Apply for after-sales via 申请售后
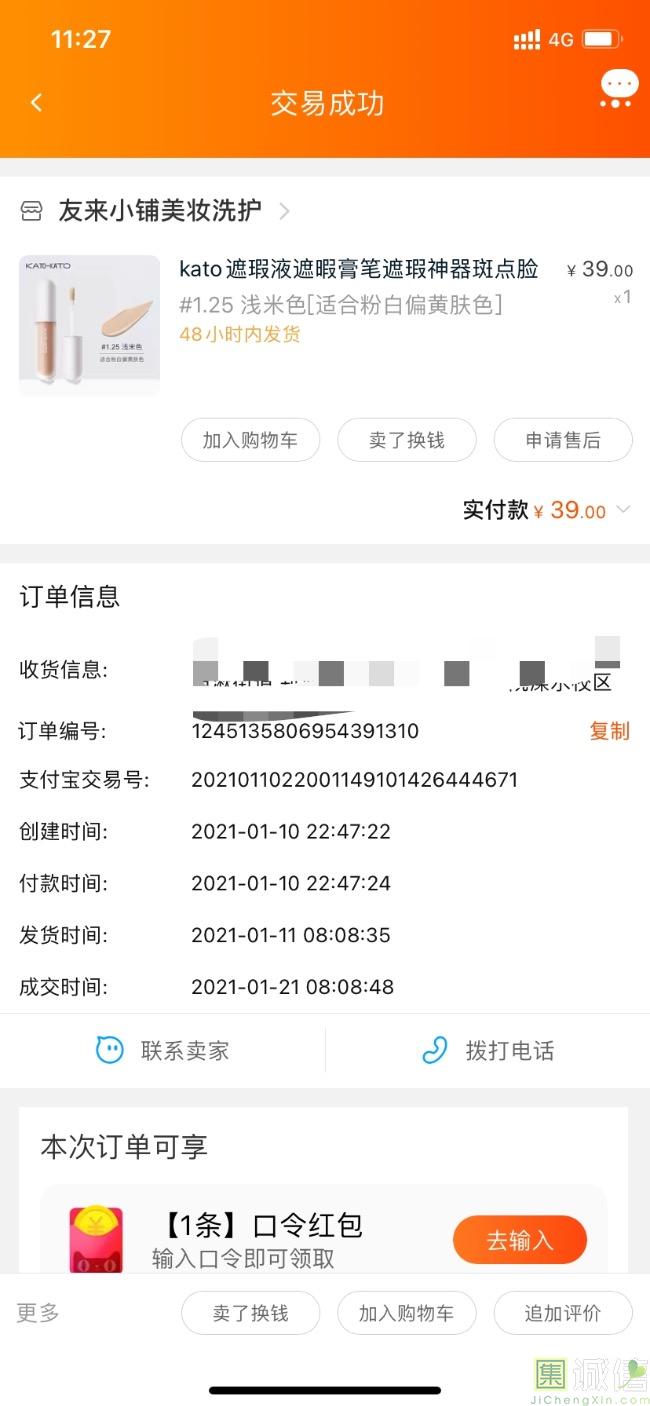The width and height of the screenshot is (650, 1406). pyautogui.click(x=563, y=440)
